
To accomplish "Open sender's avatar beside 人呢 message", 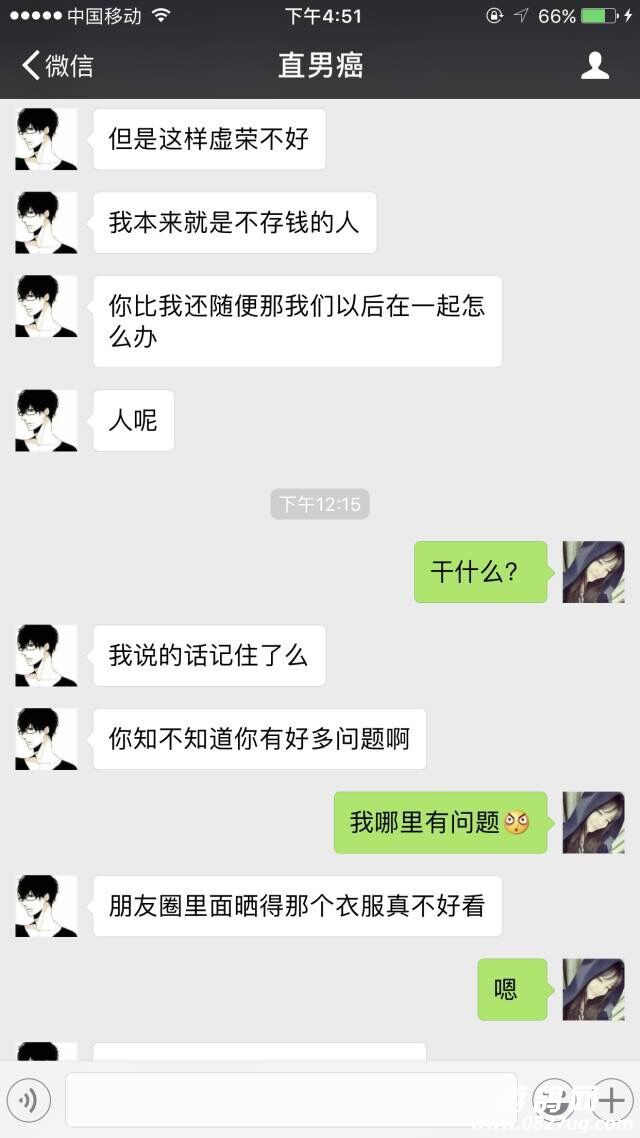I will tap(46, 421).
